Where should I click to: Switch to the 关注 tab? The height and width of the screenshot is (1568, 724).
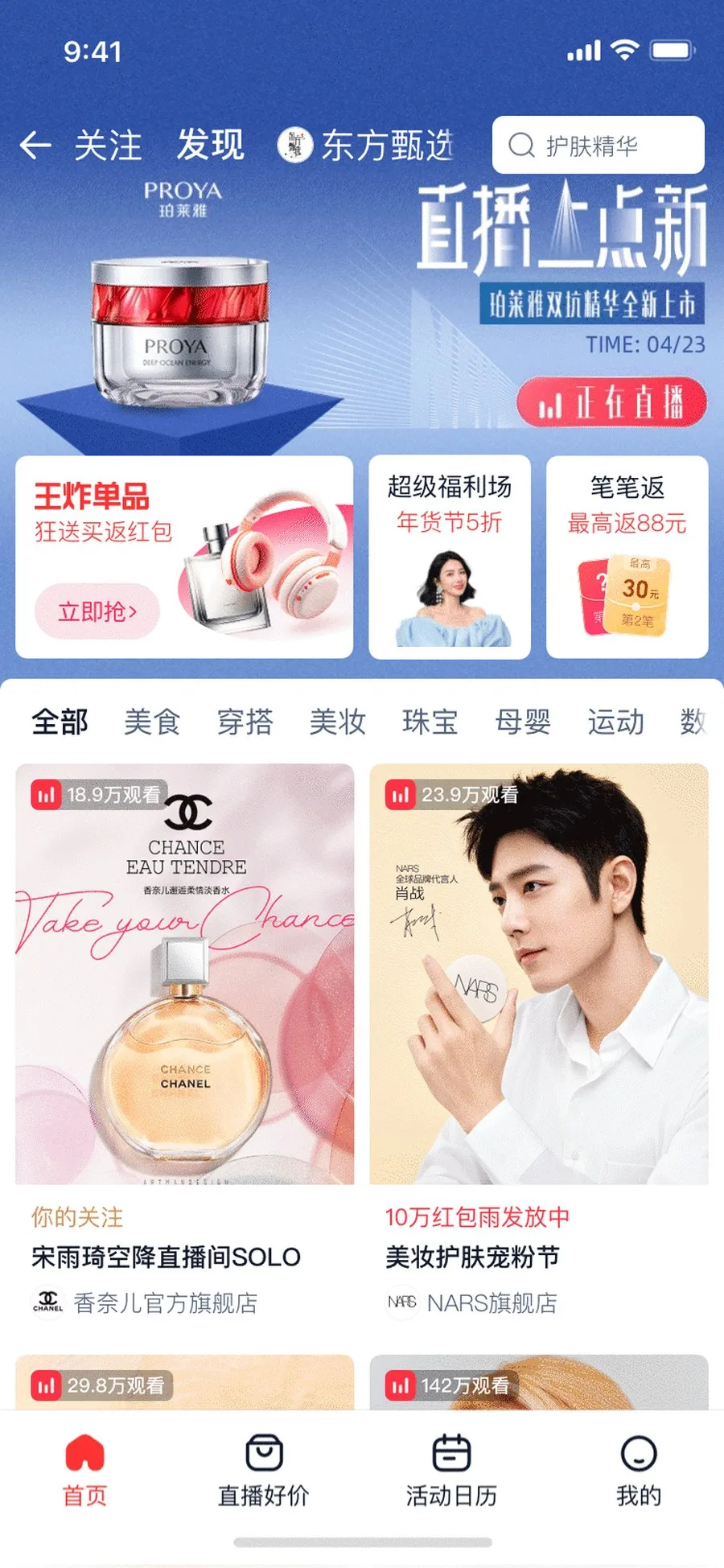108,146
